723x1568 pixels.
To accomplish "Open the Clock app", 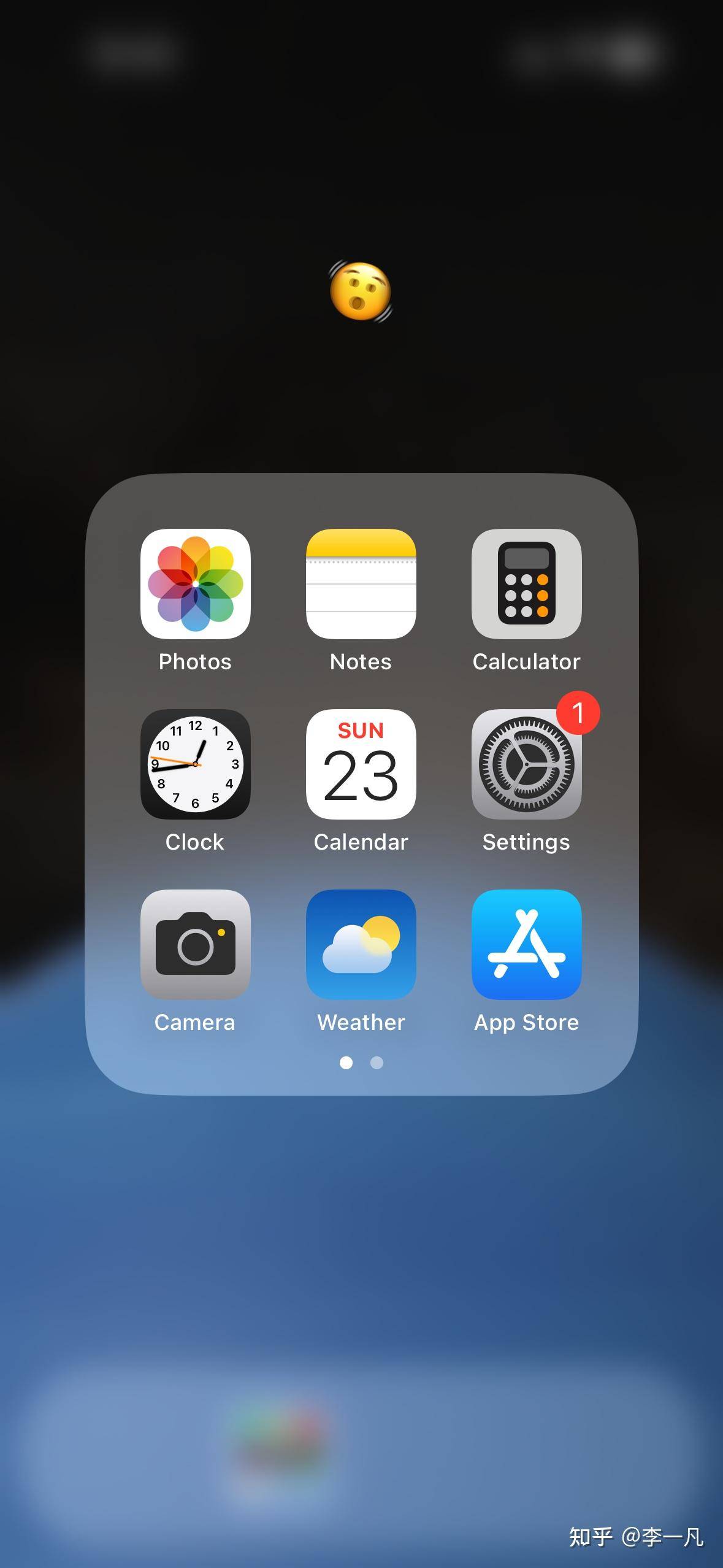I will pos(195,764).
